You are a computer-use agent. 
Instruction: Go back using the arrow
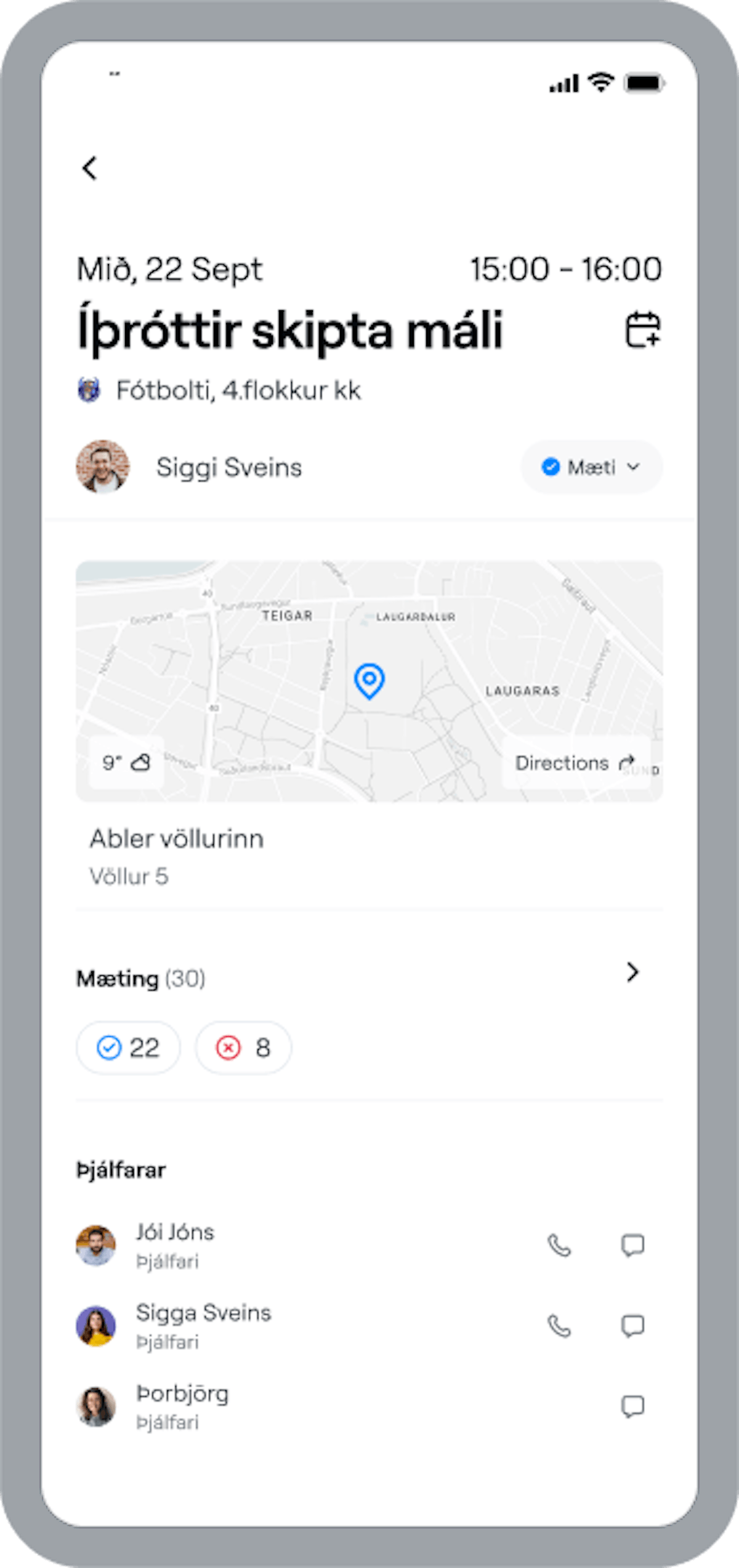90,168
